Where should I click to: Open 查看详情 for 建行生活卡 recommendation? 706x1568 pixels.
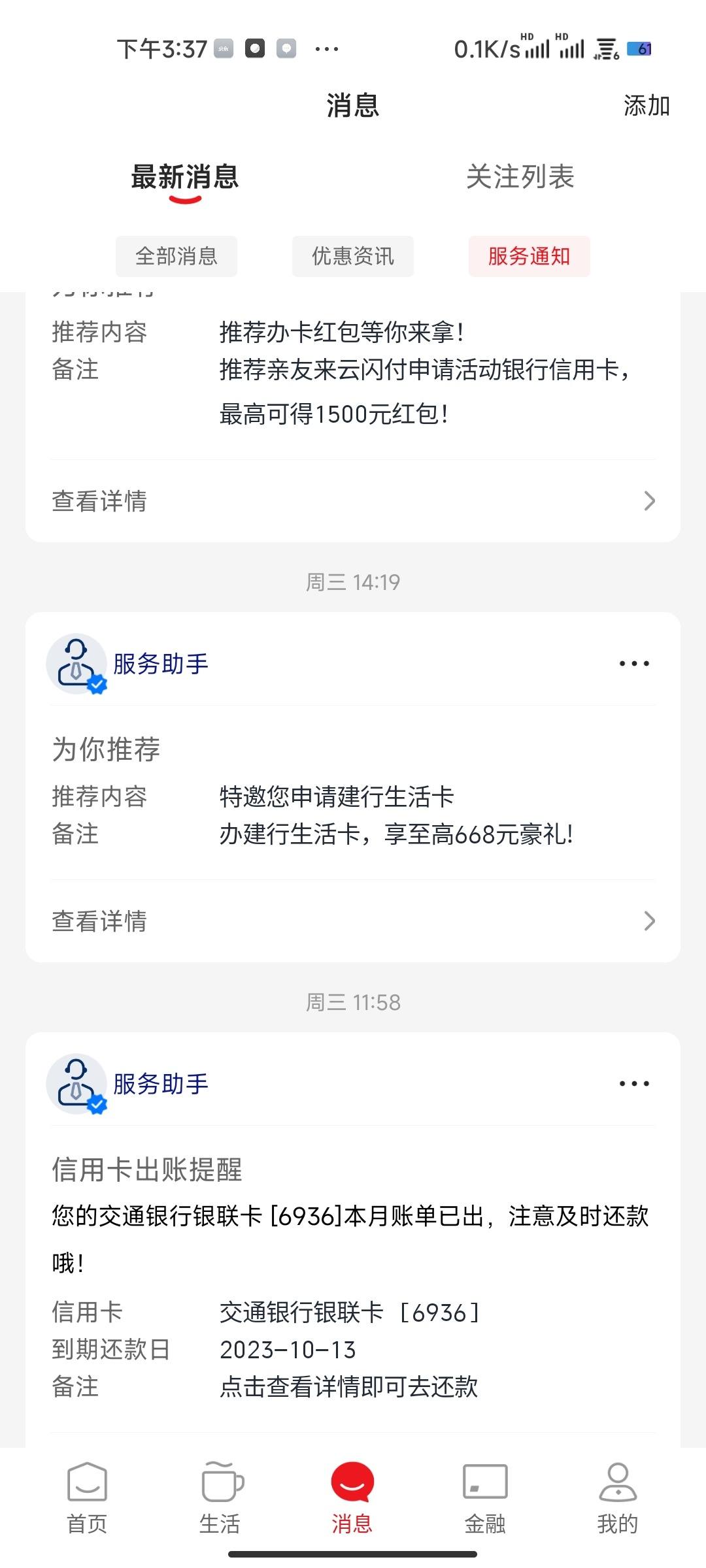[353, 921]
